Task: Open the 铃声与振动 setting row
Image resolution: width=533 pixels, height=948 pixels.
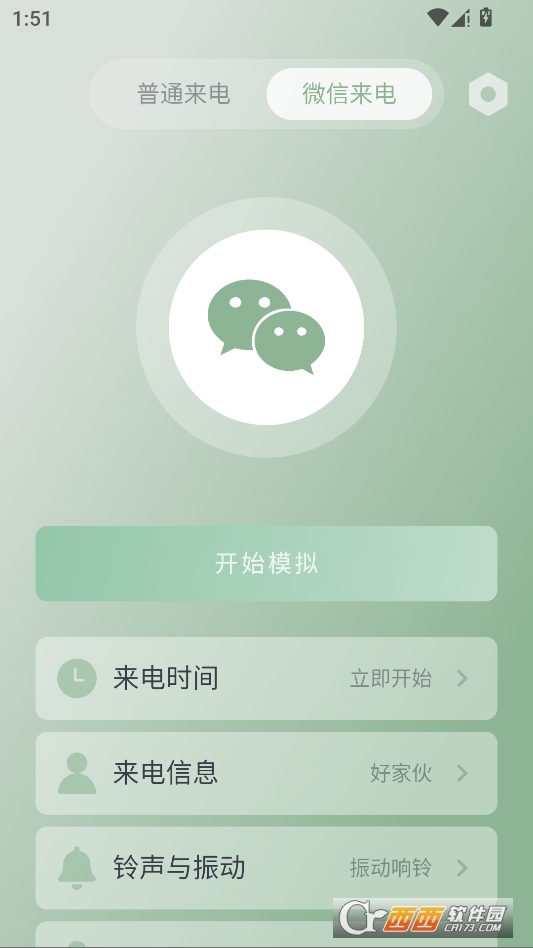Action: (266, 868)
